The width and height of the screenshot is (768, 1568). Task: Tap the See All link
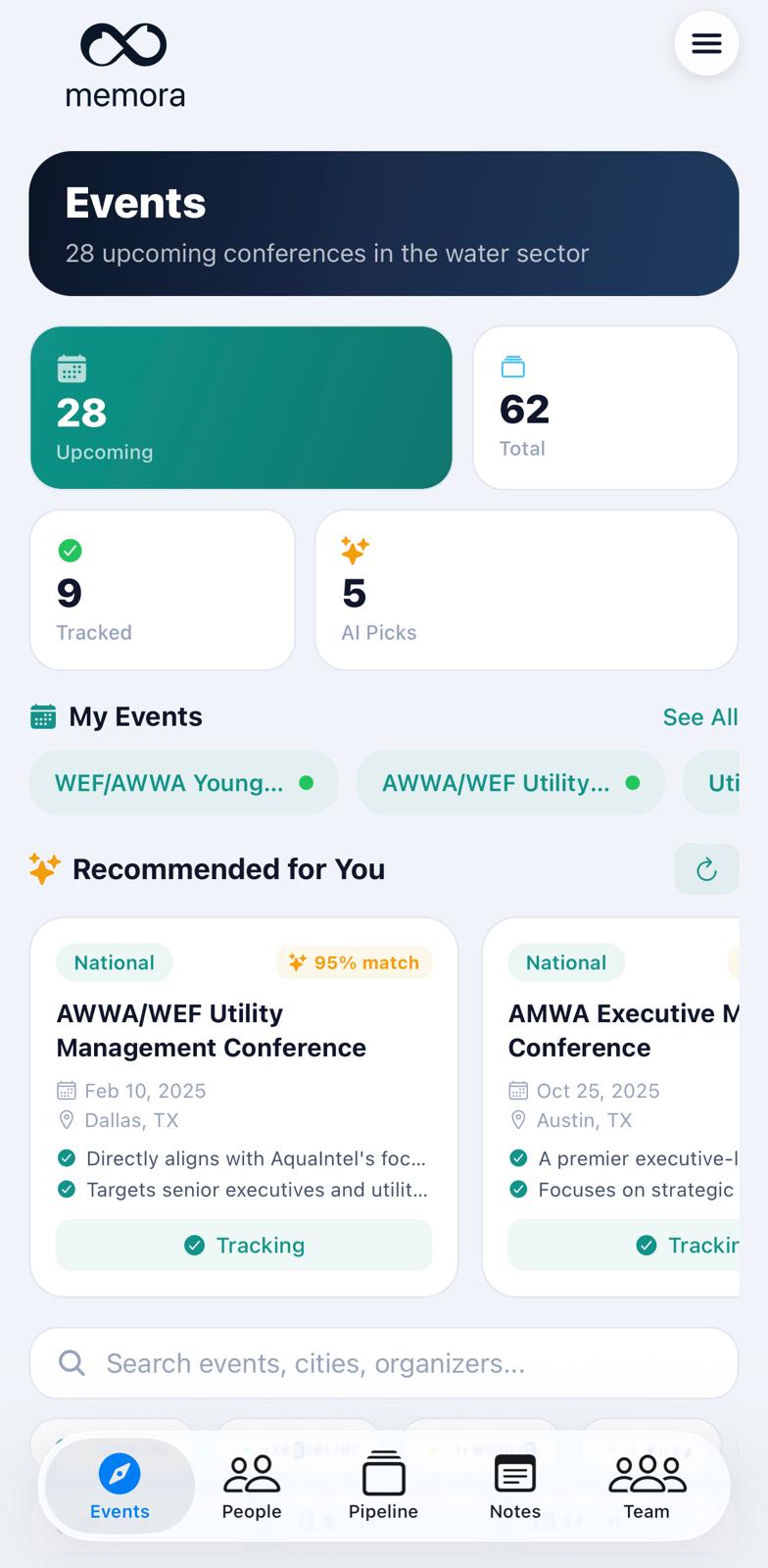click(699, 717)
